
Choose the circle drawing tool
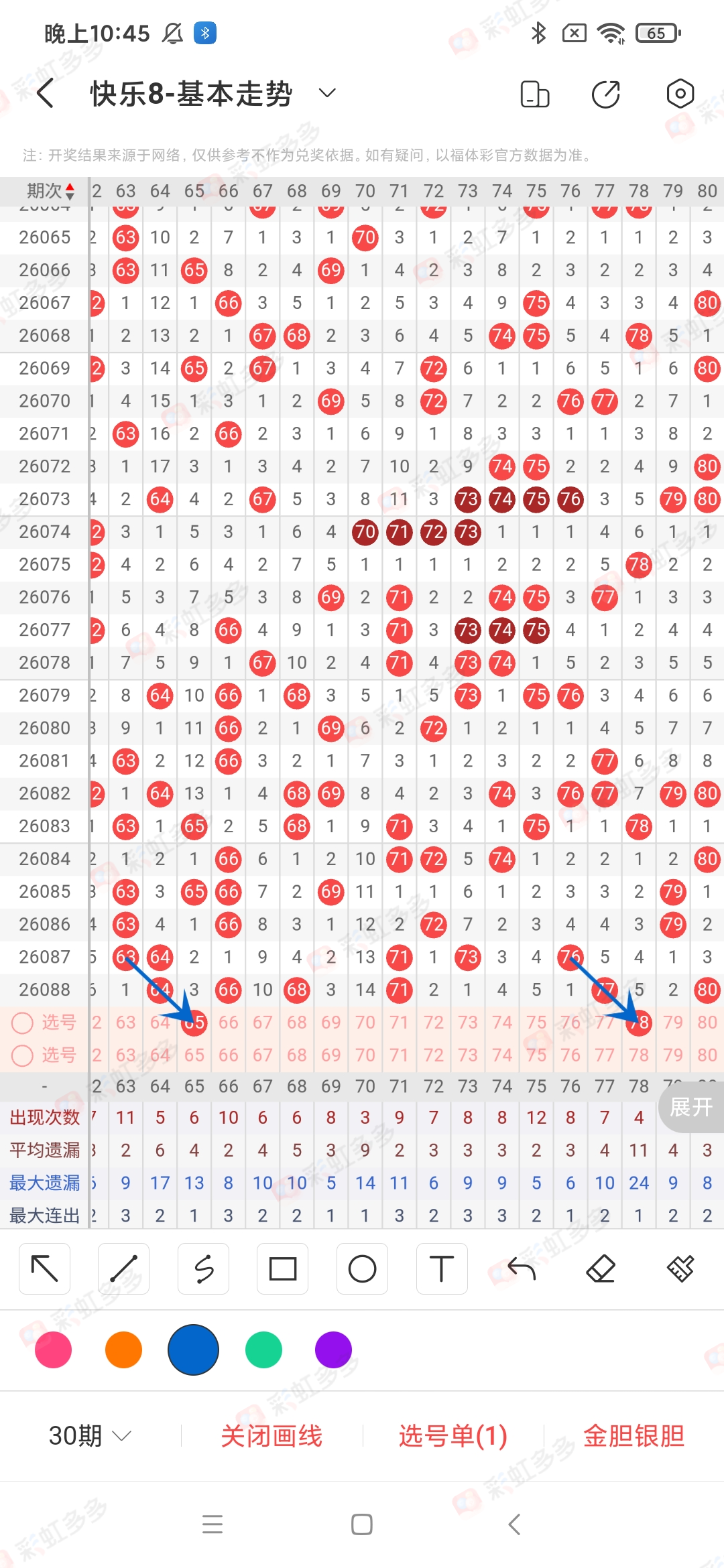click(x=362, y=1268)
